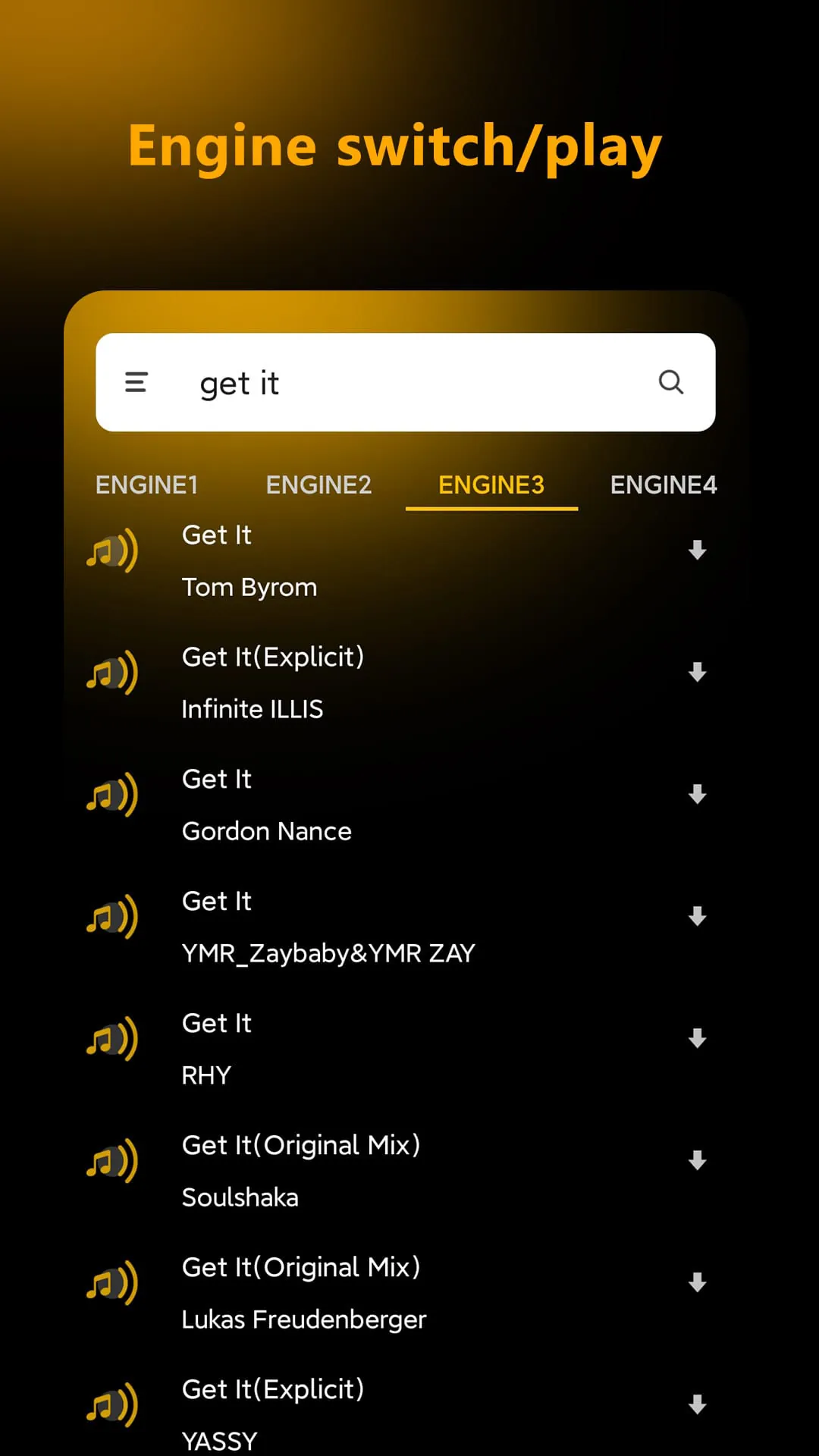Screen dimensions: 819x1456
Task: Select the song title "Get It" by Gordon Nance
Action: click(x=216, y=779)
